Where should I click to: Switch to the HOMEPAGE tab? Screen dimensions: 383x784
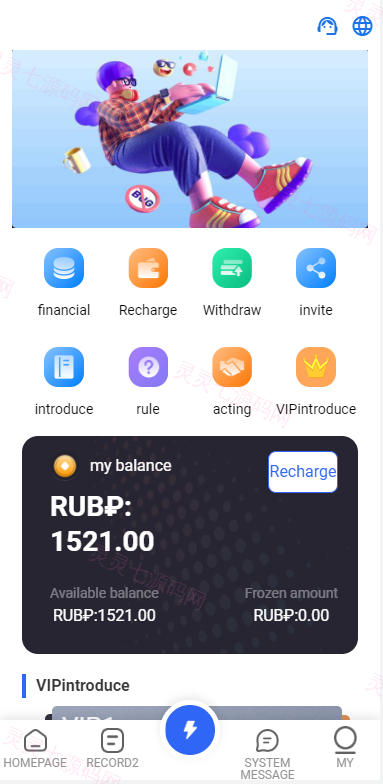35,748
